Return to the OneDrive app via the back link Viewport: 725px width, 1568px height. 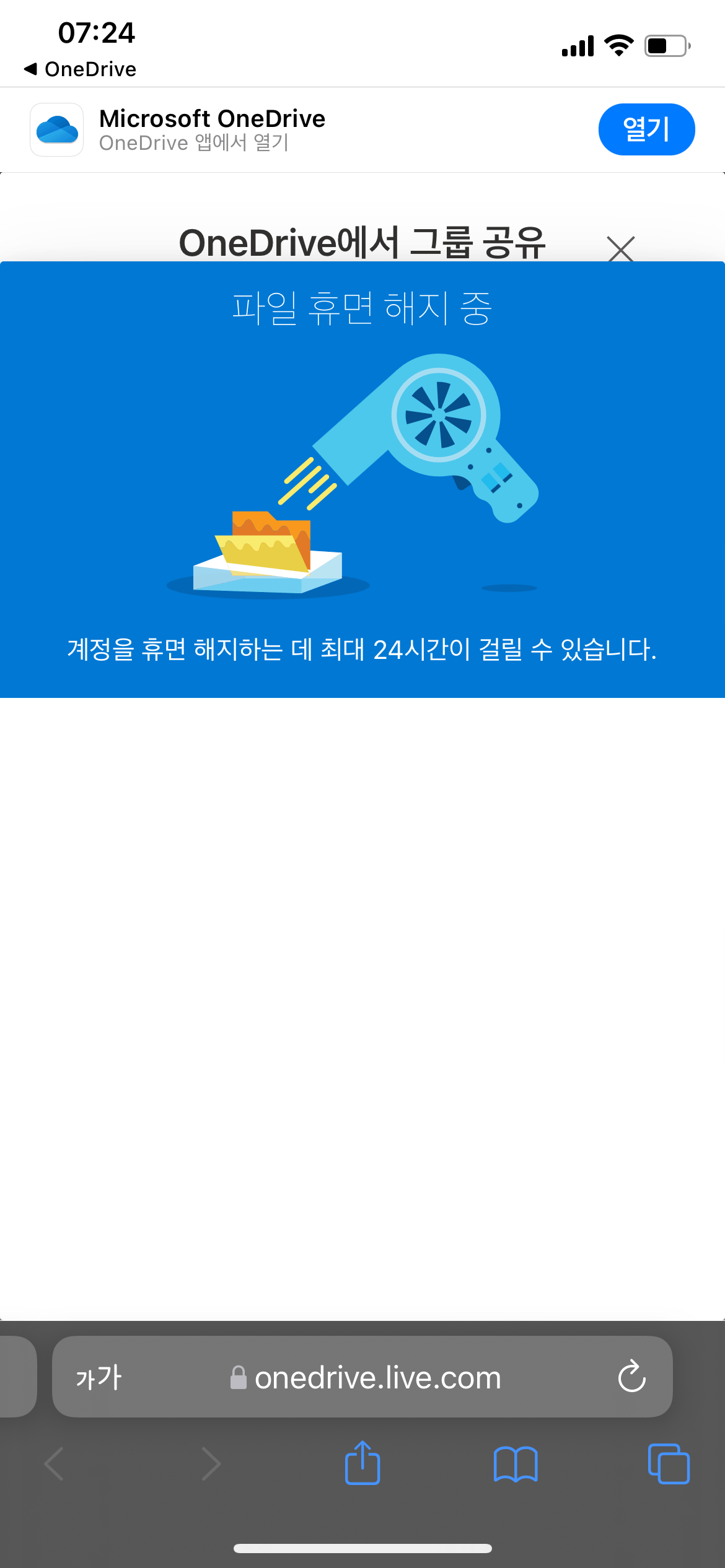(81, 69)
